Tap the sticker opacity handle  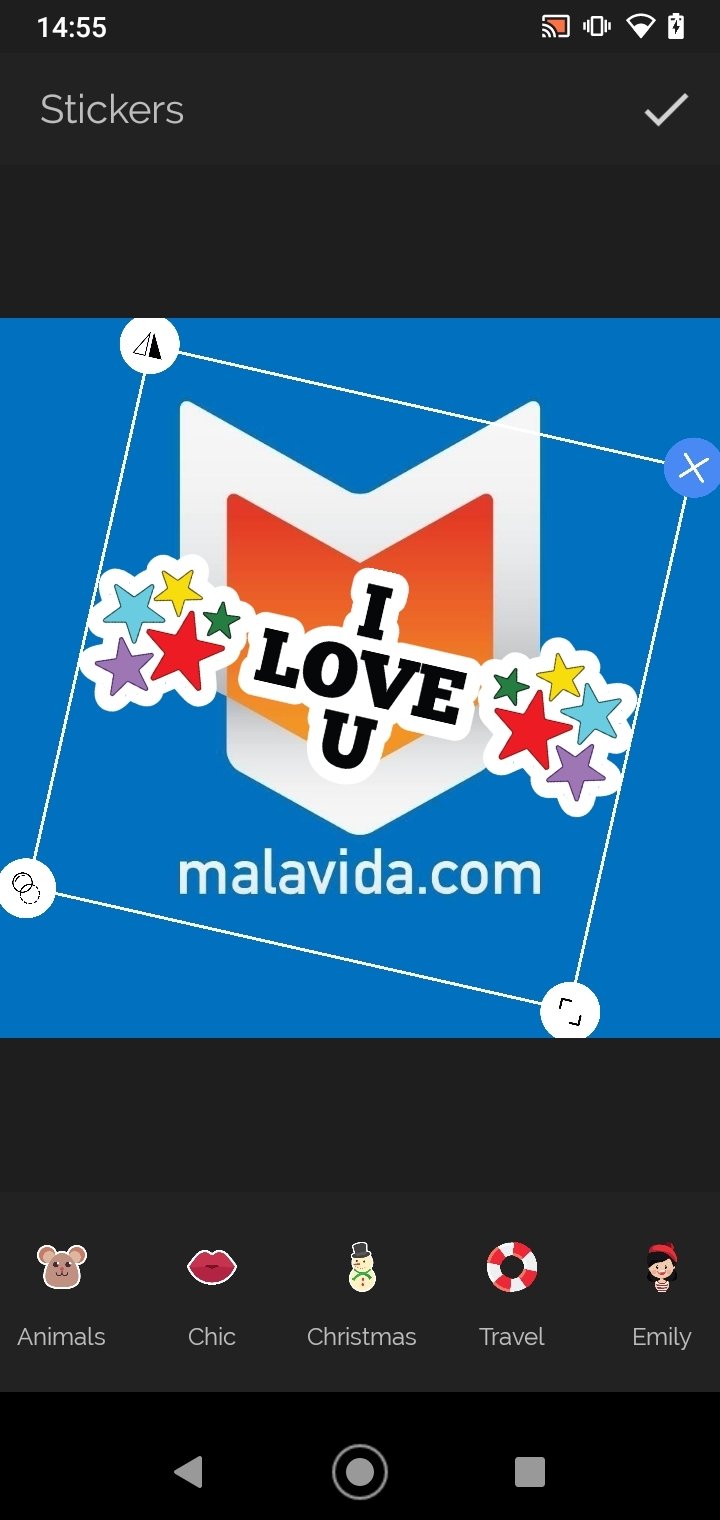point(26,887)
